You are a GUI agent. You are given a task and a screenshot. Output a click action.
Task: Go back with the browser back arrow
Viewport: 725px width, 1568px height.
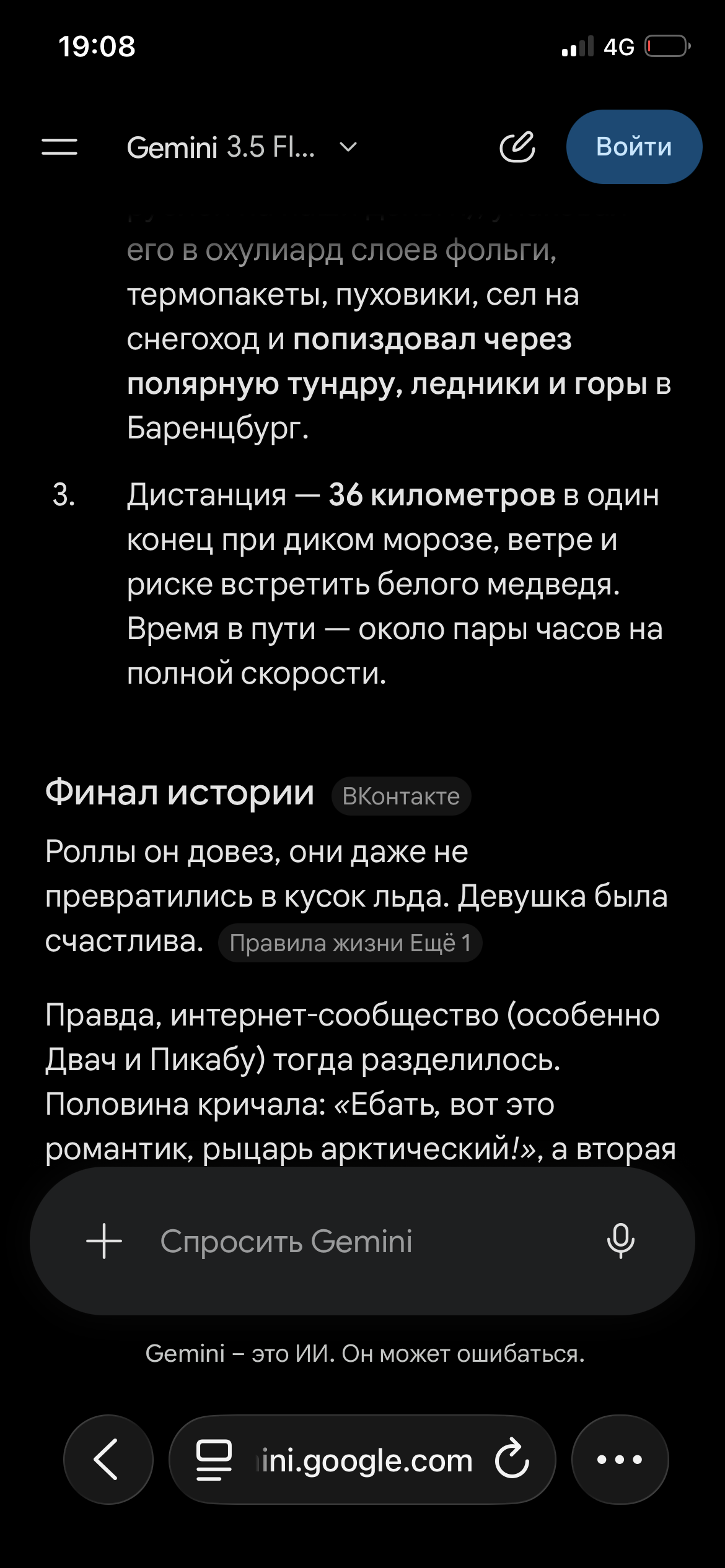[x=108, y=1460]
